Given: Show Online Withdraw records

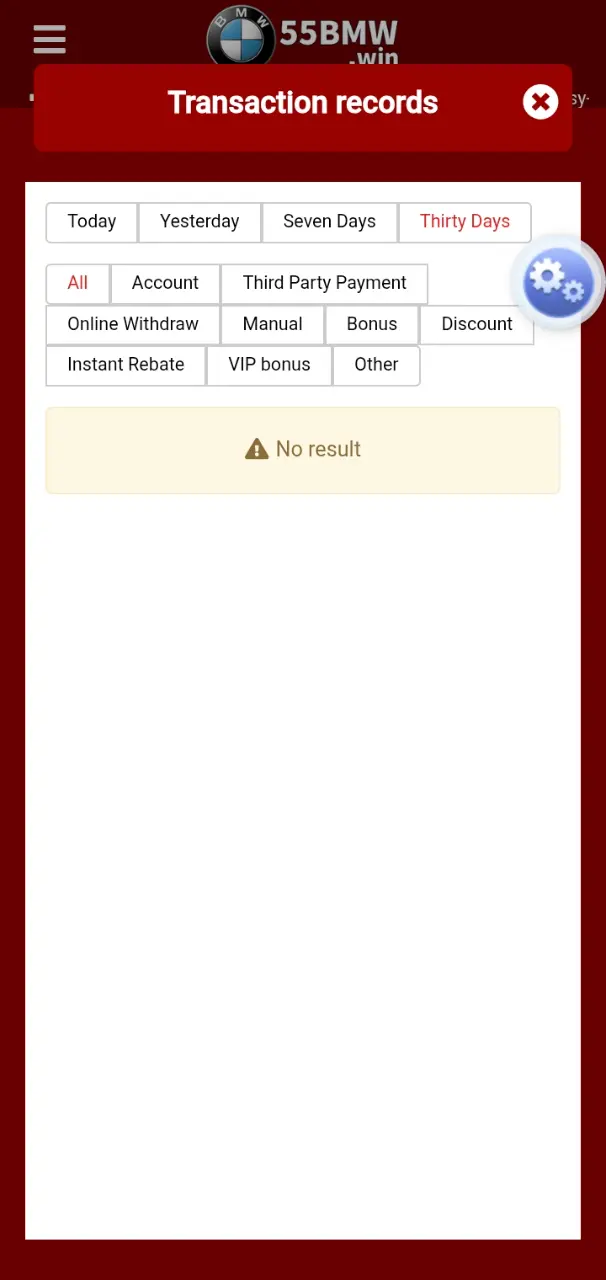Looking at the screenshot, I should [x=133, y=324].
